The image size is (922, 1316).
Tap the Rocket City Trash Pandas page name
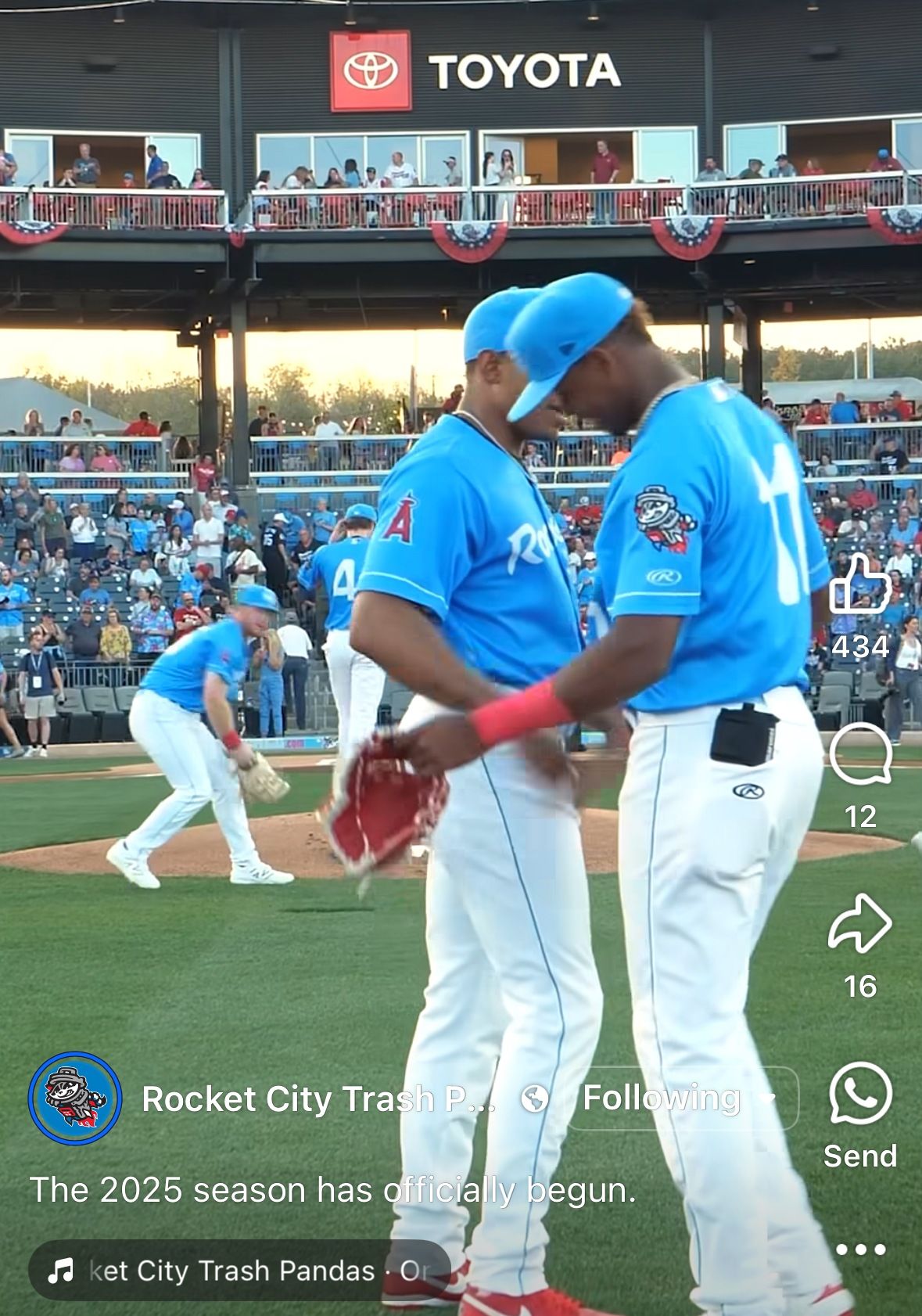click(318, 1099)
